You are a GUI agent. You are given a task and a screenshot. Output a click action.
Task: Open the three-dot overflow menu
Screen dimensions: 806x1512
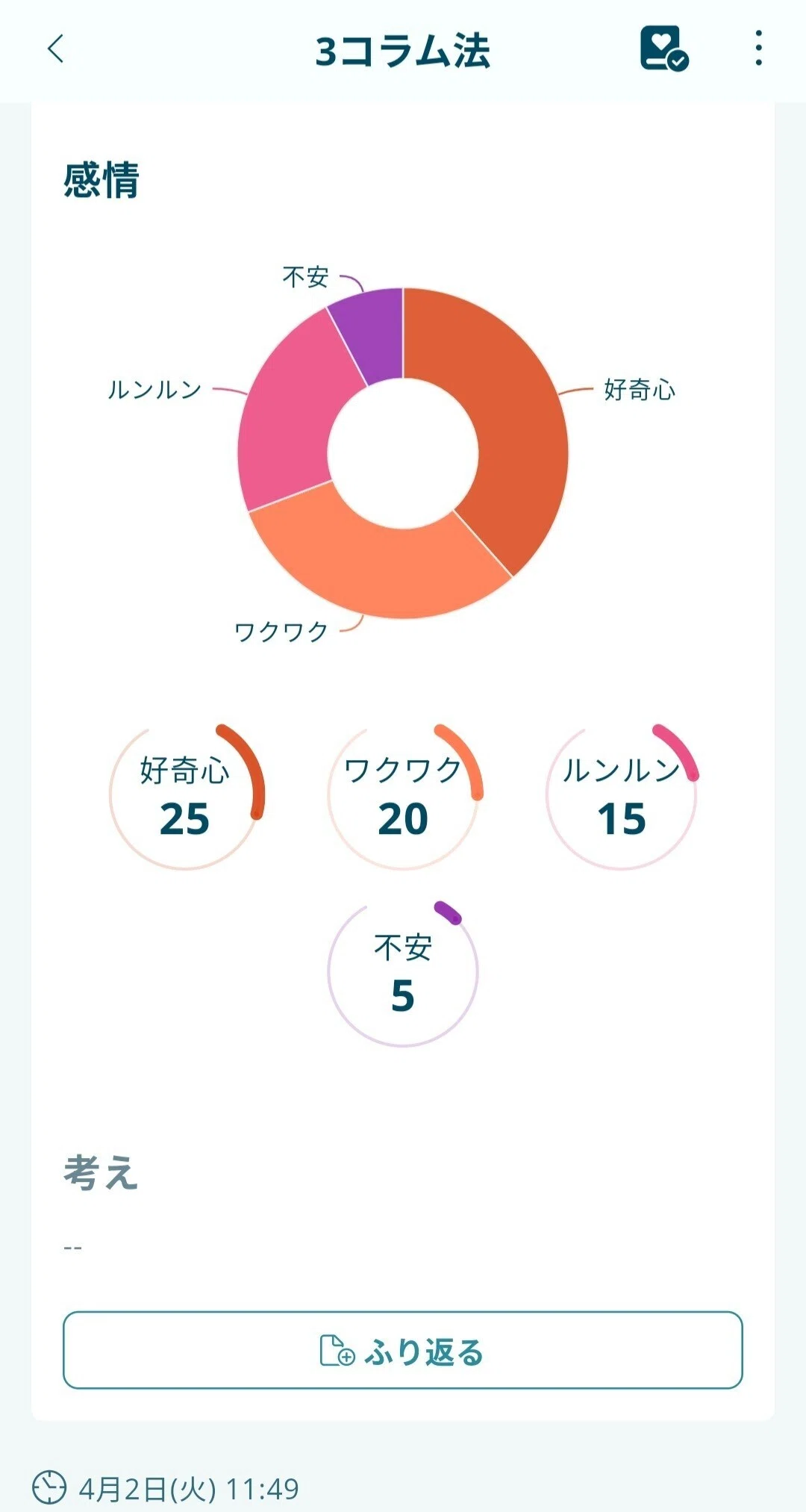pyautogui.click(x=758, y=49)
